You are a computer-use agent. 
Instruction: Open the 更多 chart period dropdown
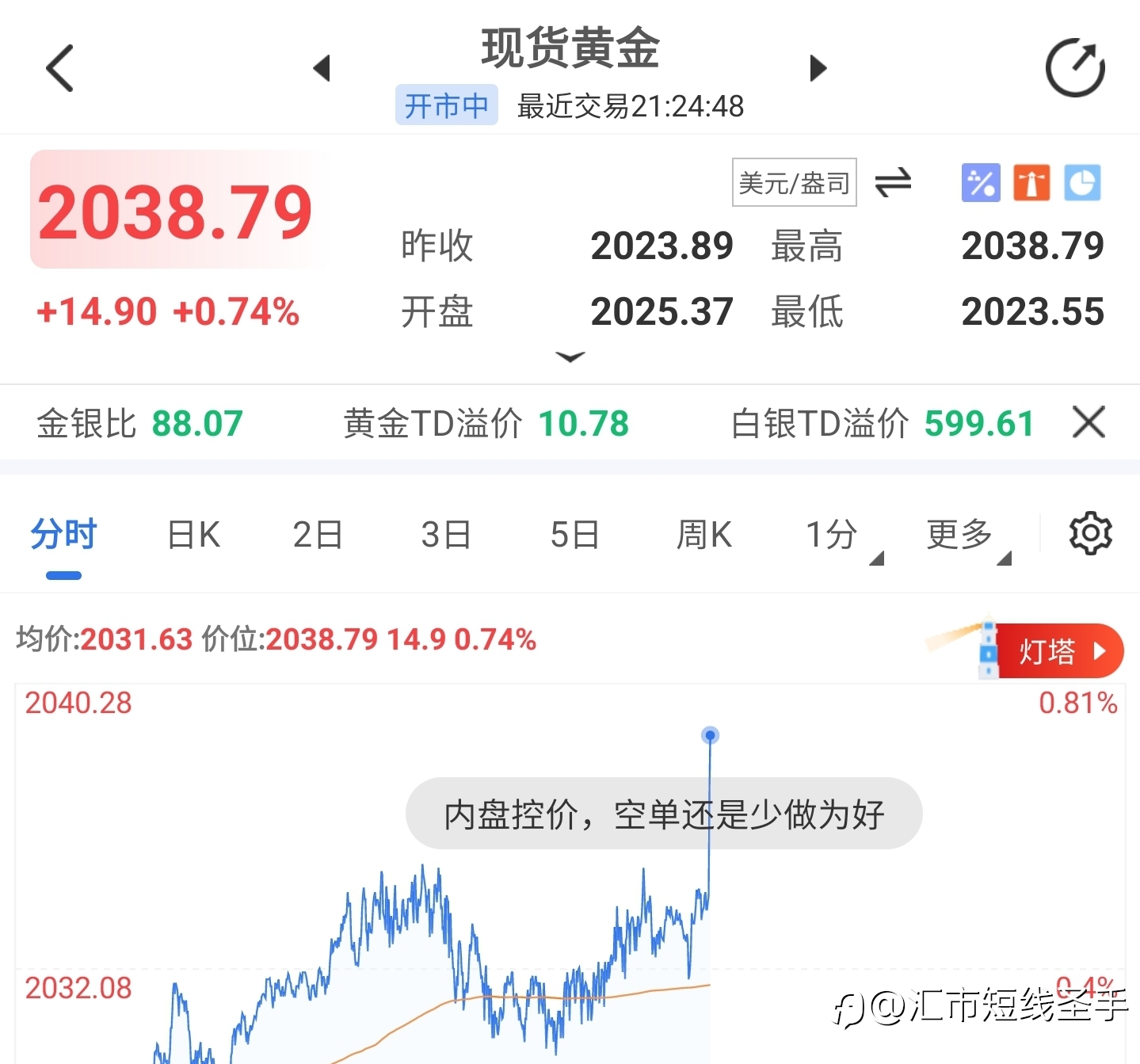coord(969,537)
